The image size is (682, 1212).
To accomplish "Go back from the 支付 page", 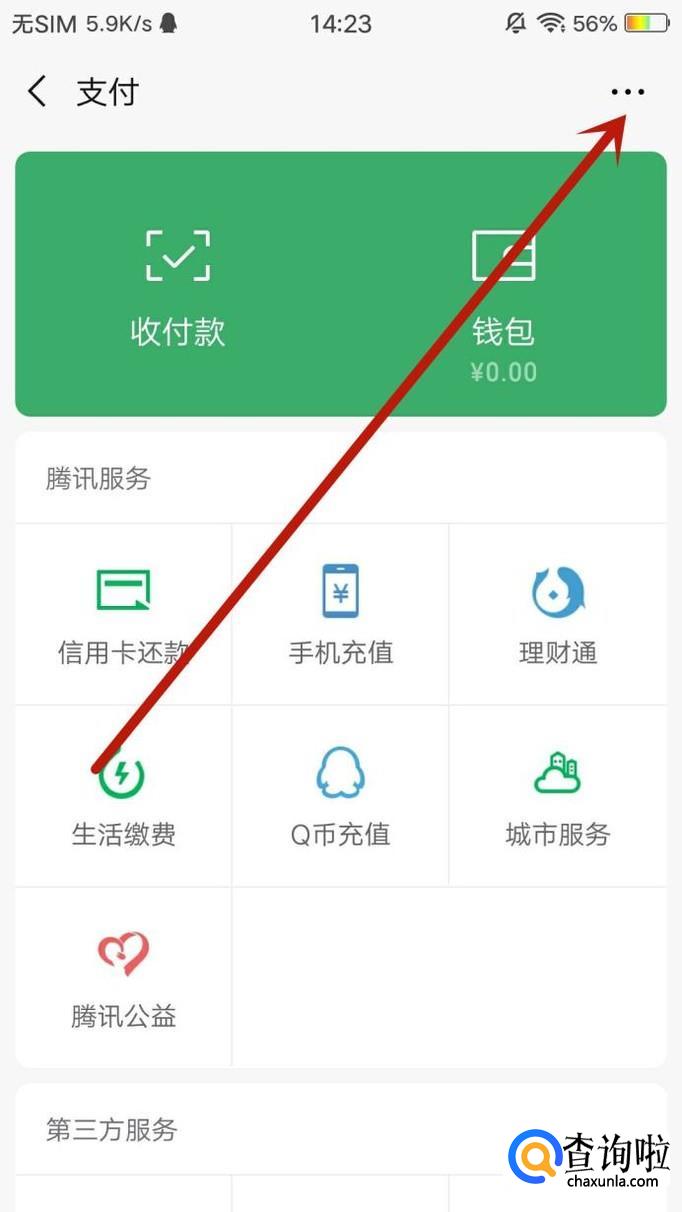I will pos(37,92).
